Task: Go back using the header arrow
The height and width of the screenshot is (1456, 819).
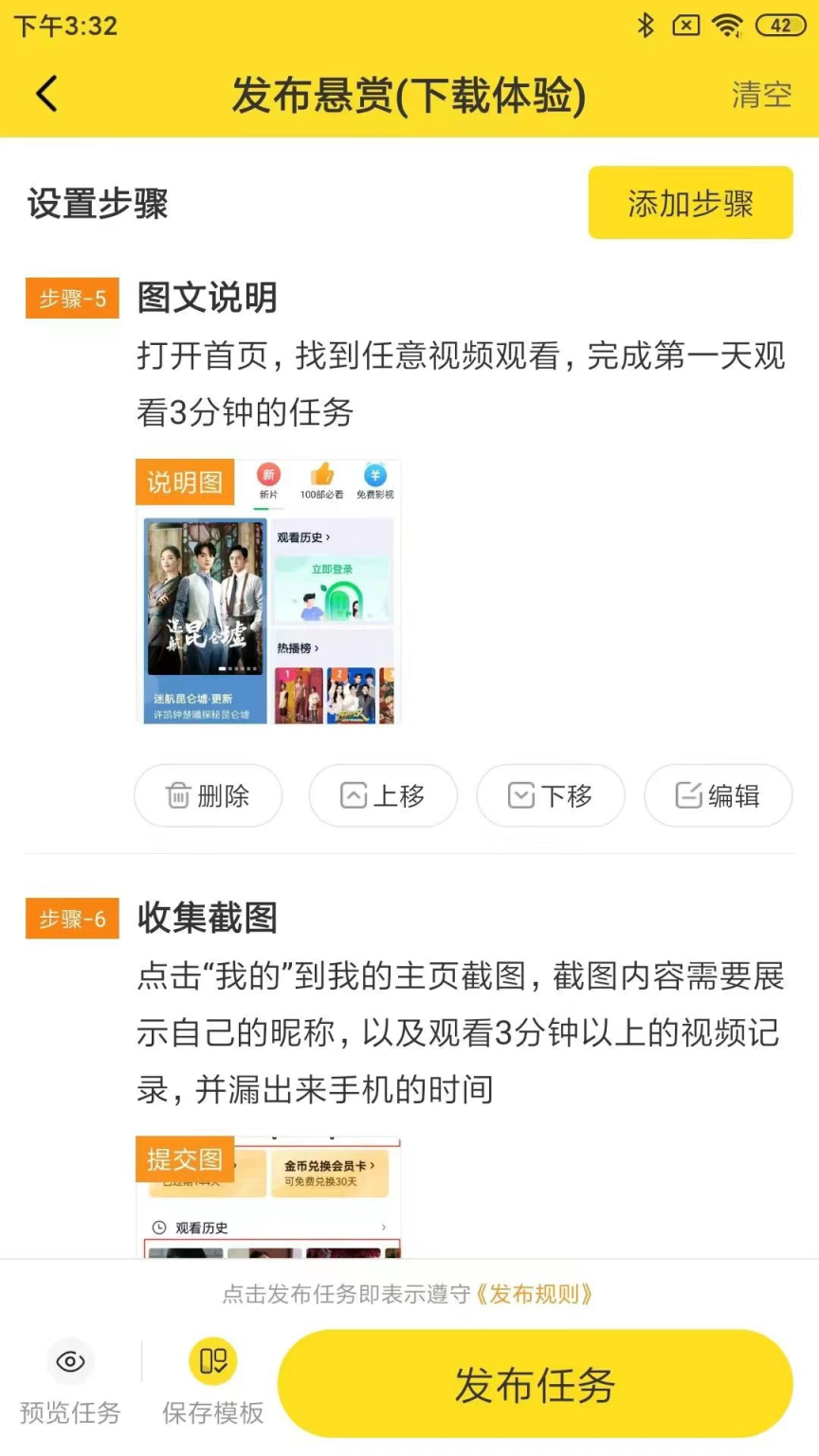Action: tap(46, 95)
